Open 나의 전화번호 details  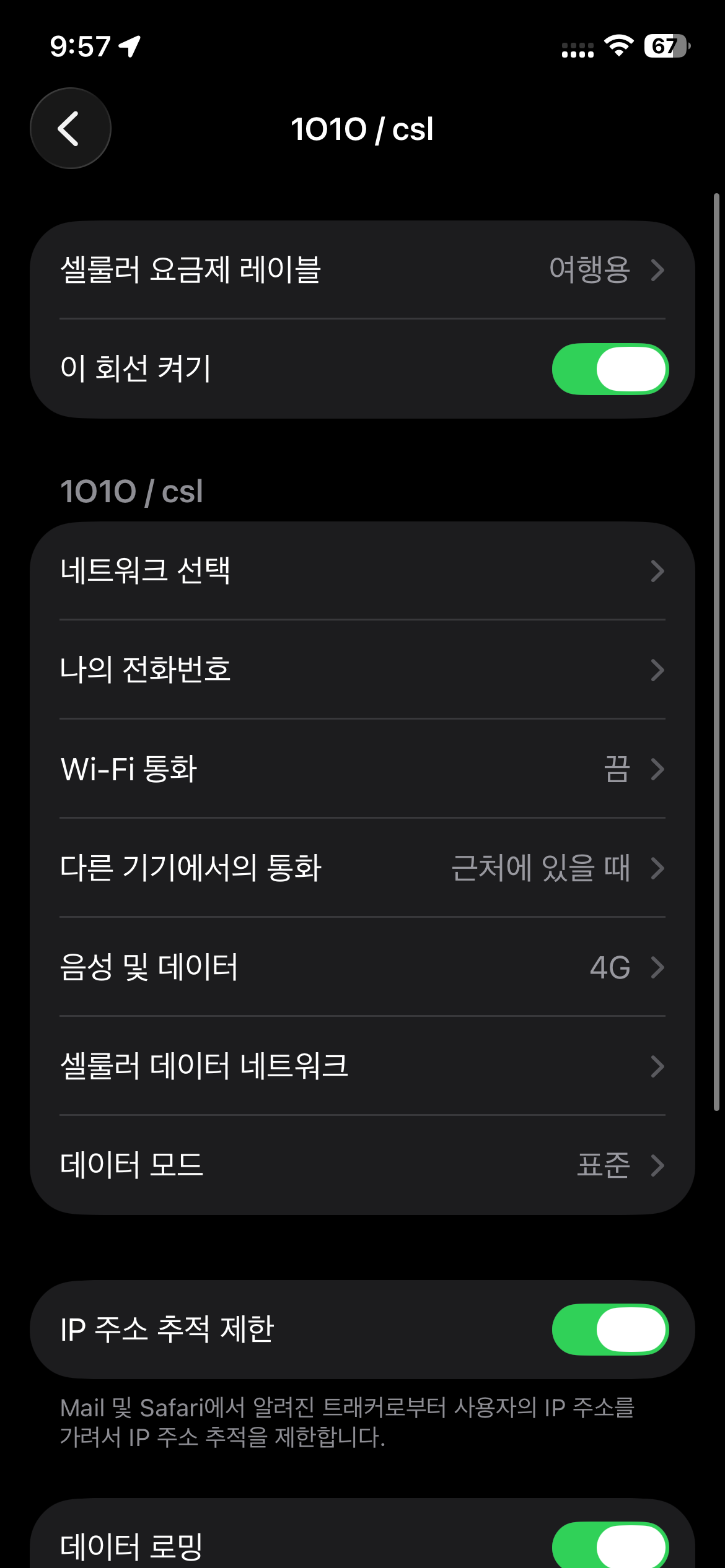(362, 670)
